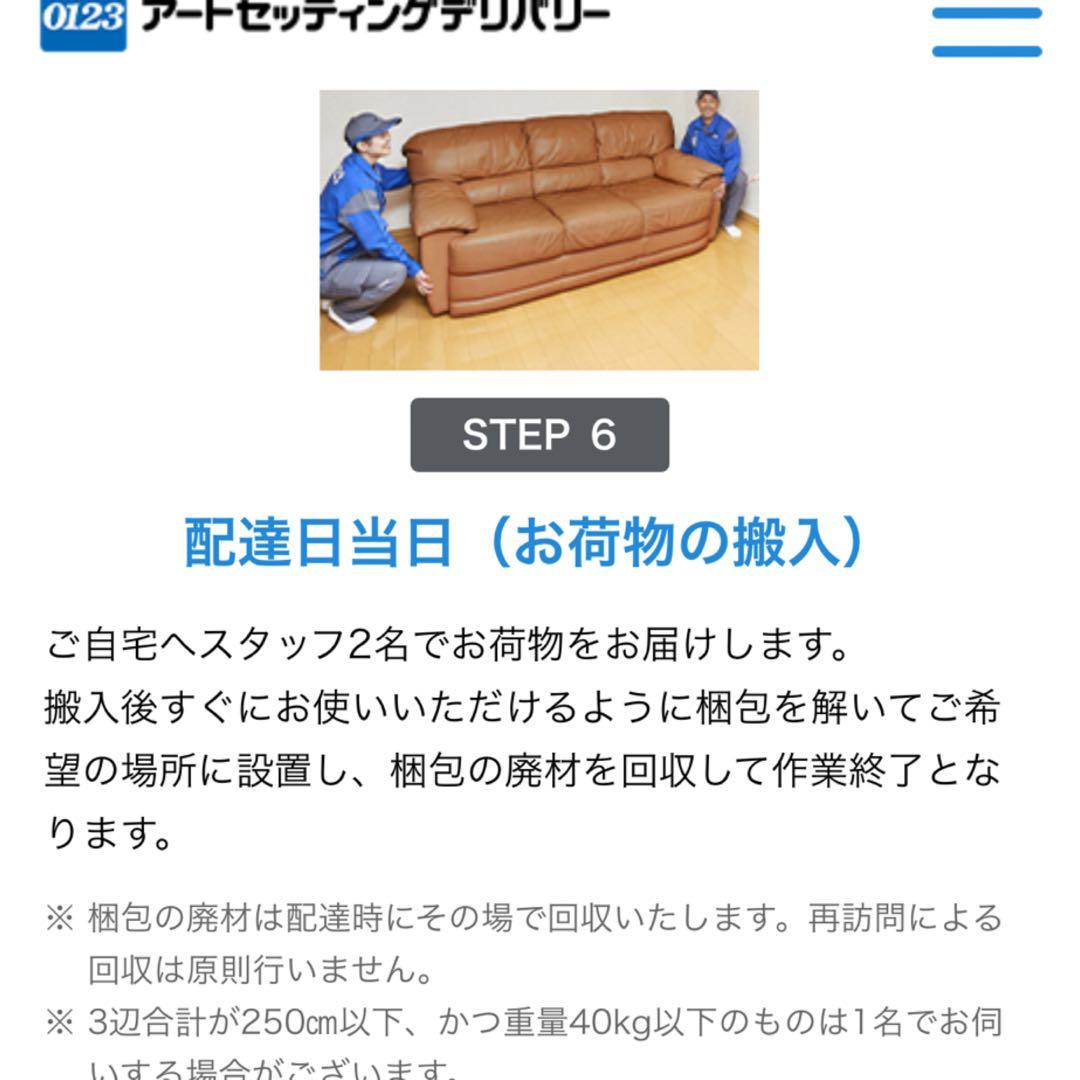Tap the 0123 Art Setting Delivery logo
Viewport: 1080px width, 1080px height.
pyautogui.click(x=325, y=20)
